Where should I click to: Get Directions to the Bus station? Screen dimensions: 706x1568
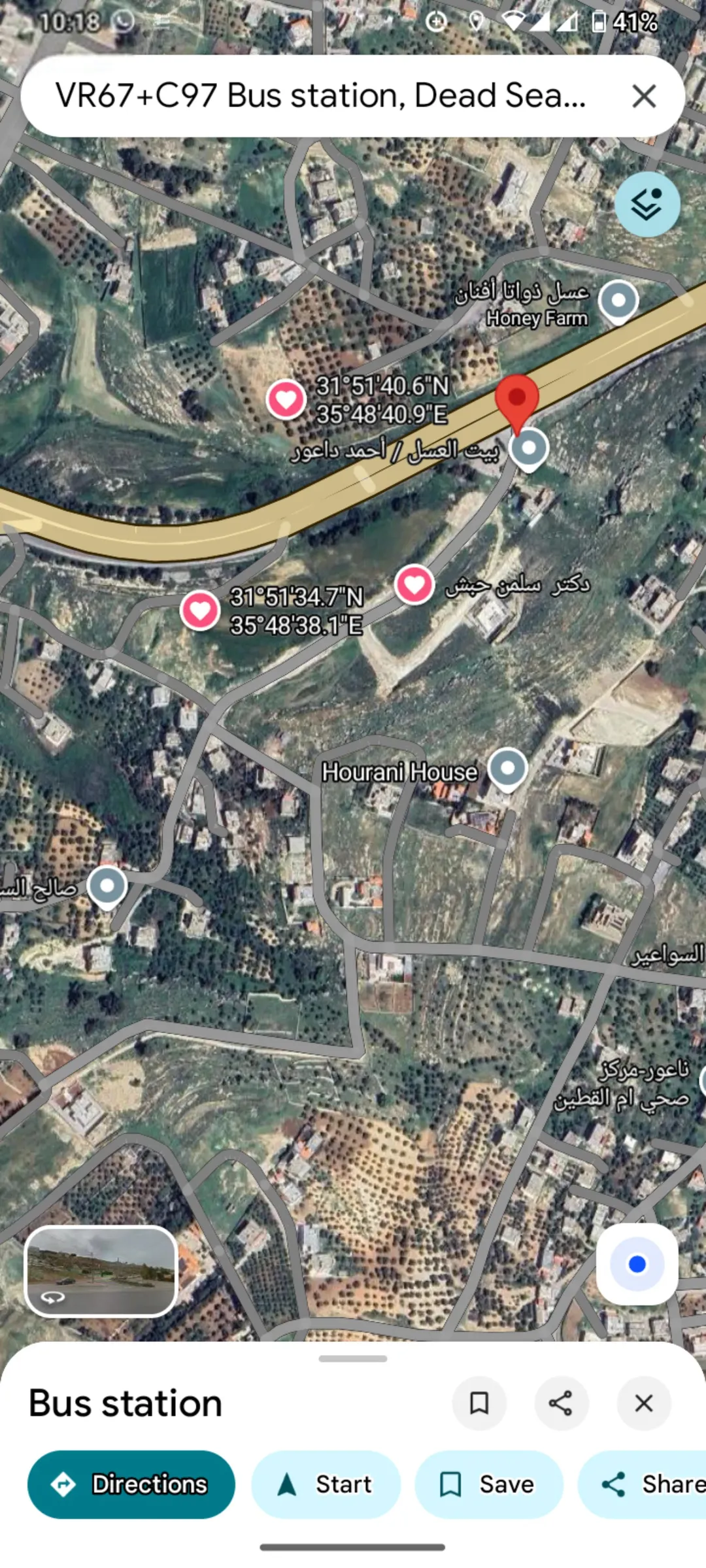tap(131, 1484)
